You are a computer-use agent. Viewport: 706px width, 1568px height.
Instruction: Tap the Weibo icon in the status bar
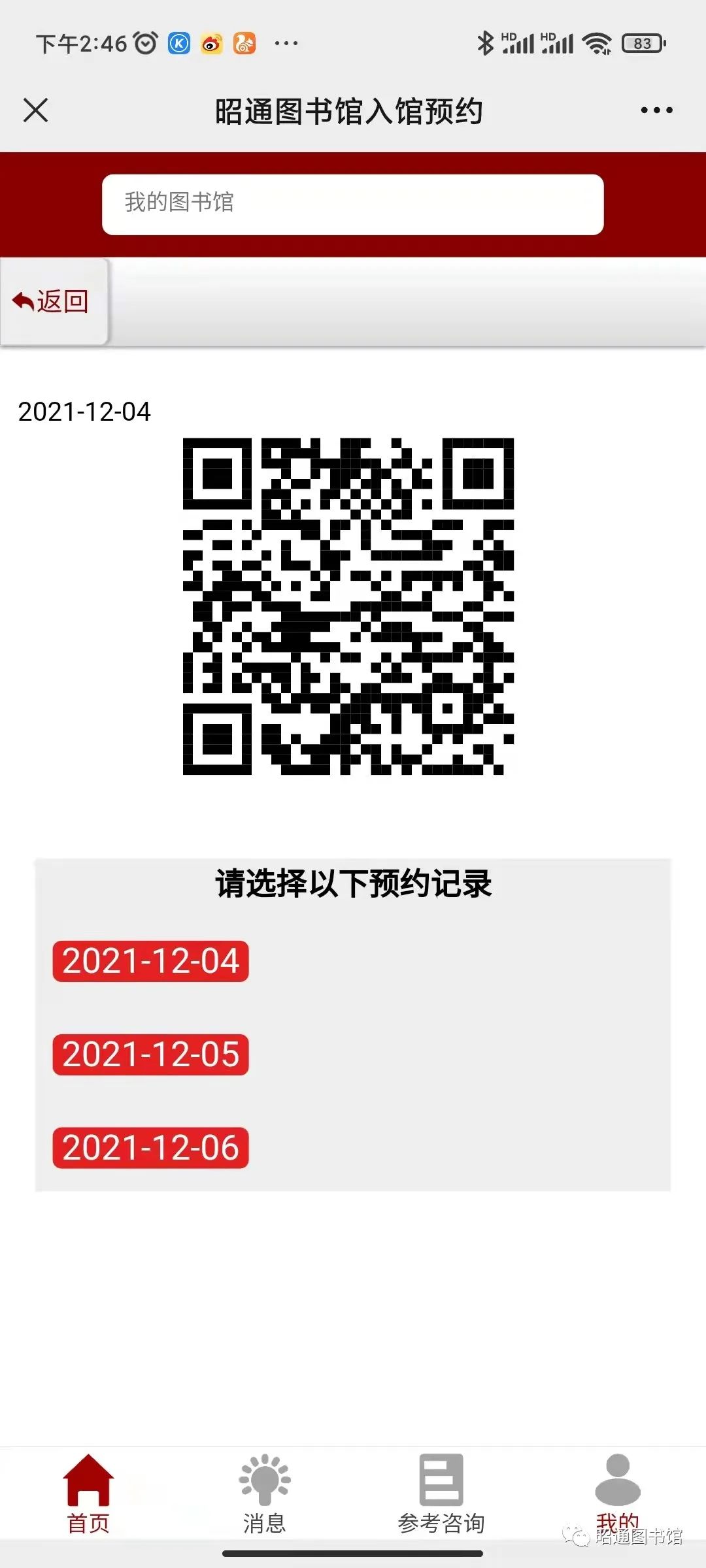coord(210,43)
